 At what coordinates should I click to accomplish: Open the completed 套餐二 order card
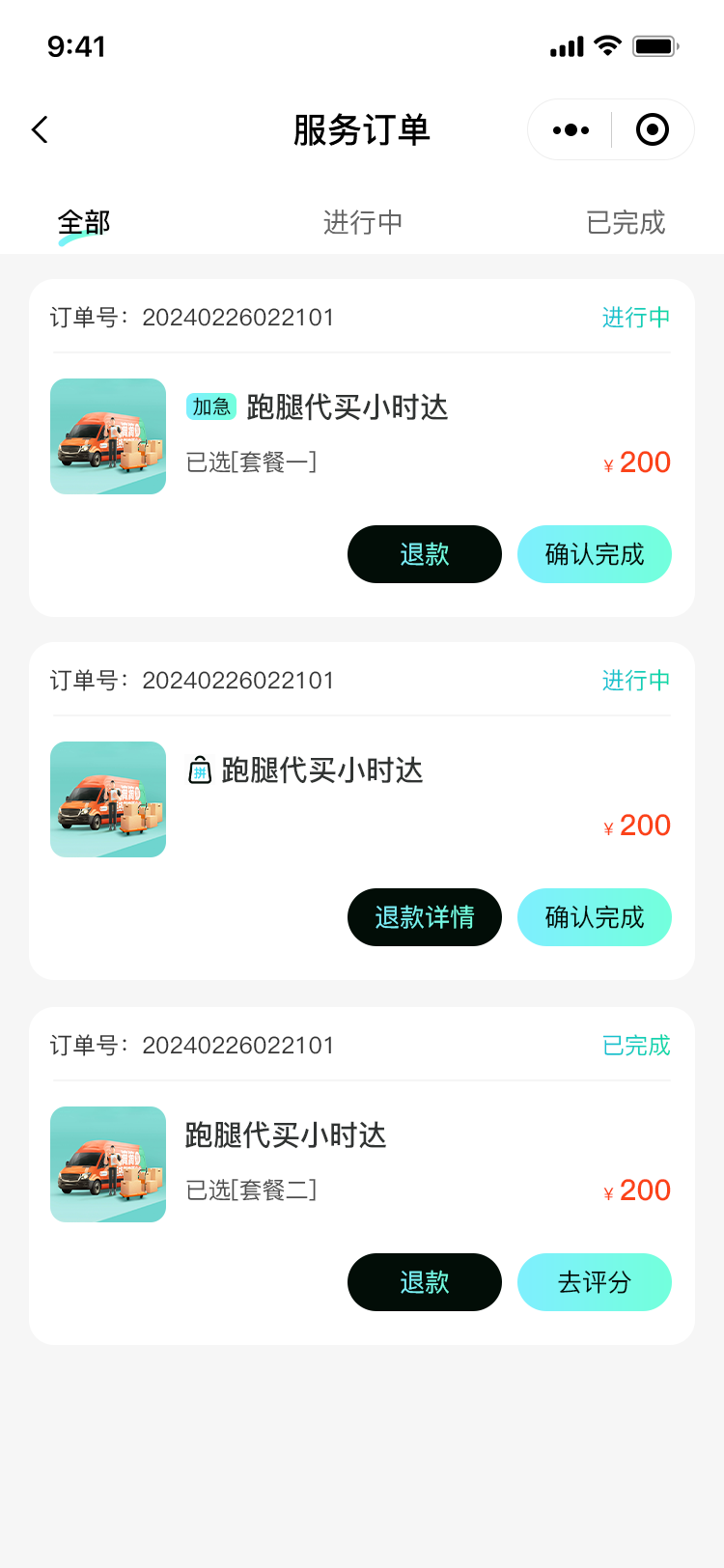[286, 1136]
